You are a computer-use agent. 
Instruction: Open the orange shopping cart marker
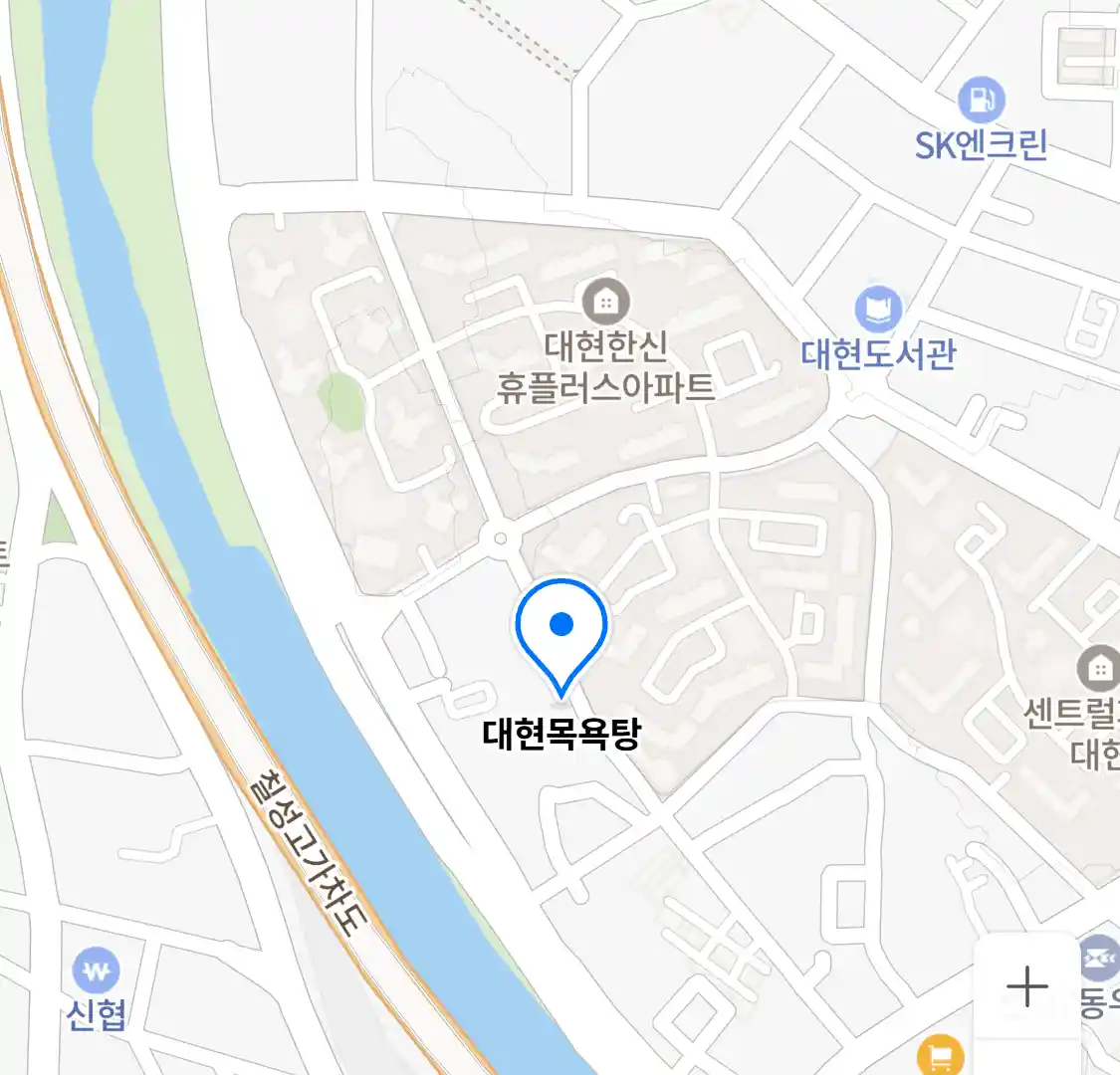click(x=940, y=1055)
